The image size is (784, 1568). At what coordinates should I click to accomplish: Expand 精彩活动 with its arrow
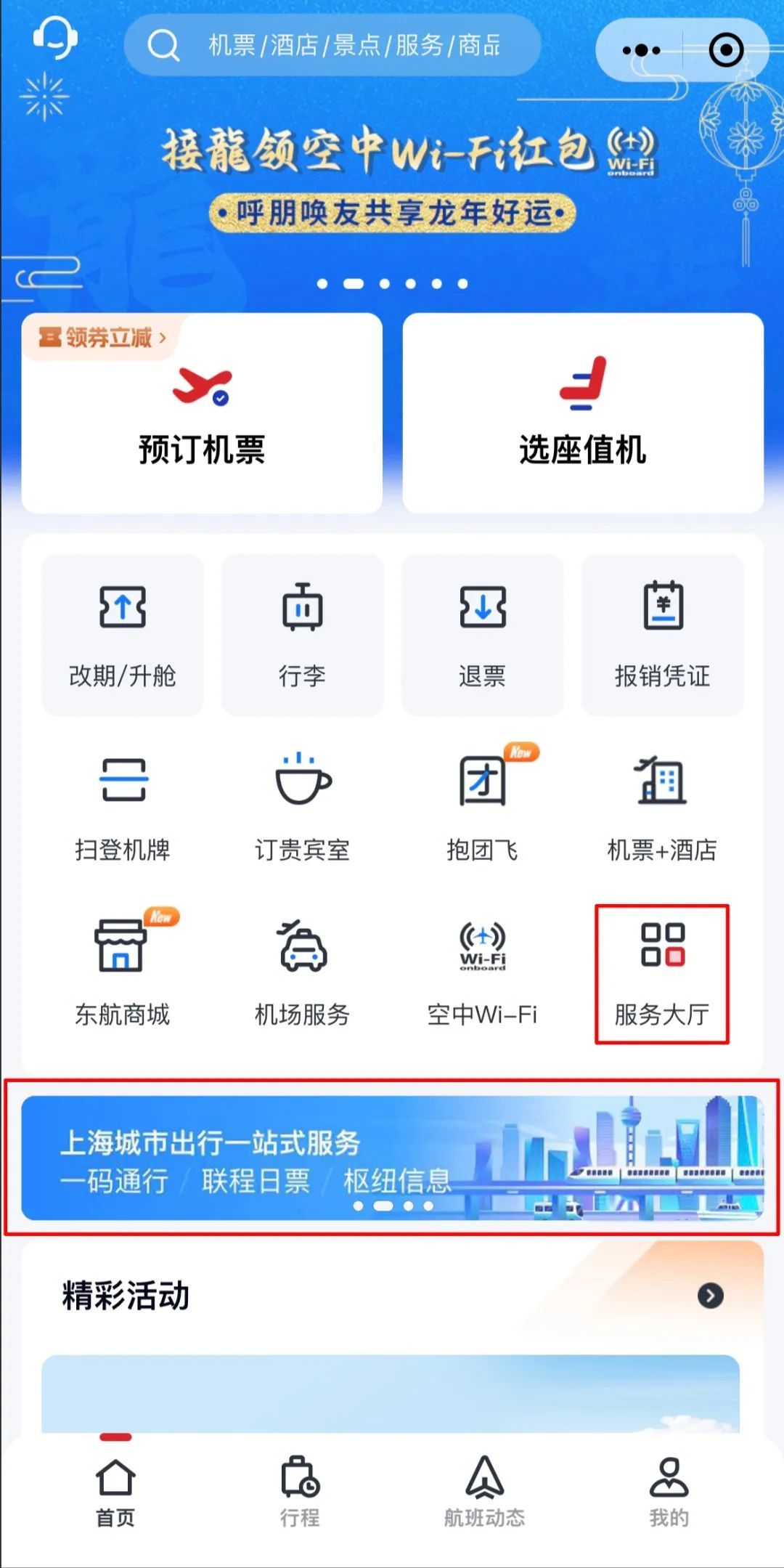click(710, 1296)
